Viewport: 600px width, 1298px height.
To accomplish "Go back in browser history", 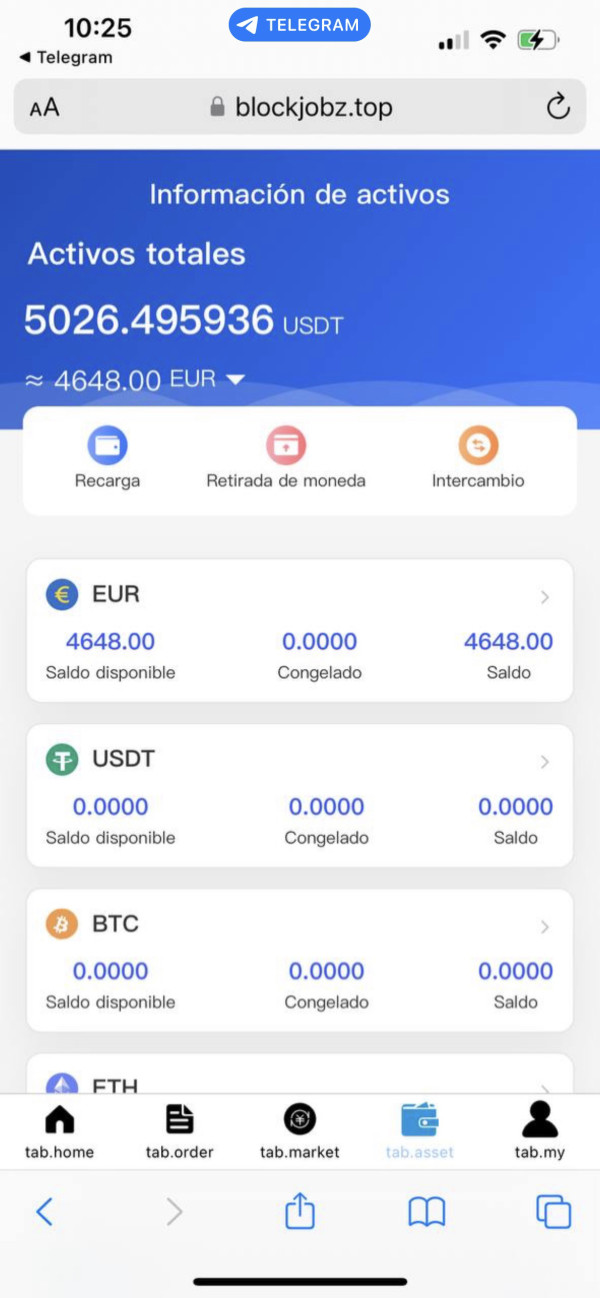I will click(44, 1212).
